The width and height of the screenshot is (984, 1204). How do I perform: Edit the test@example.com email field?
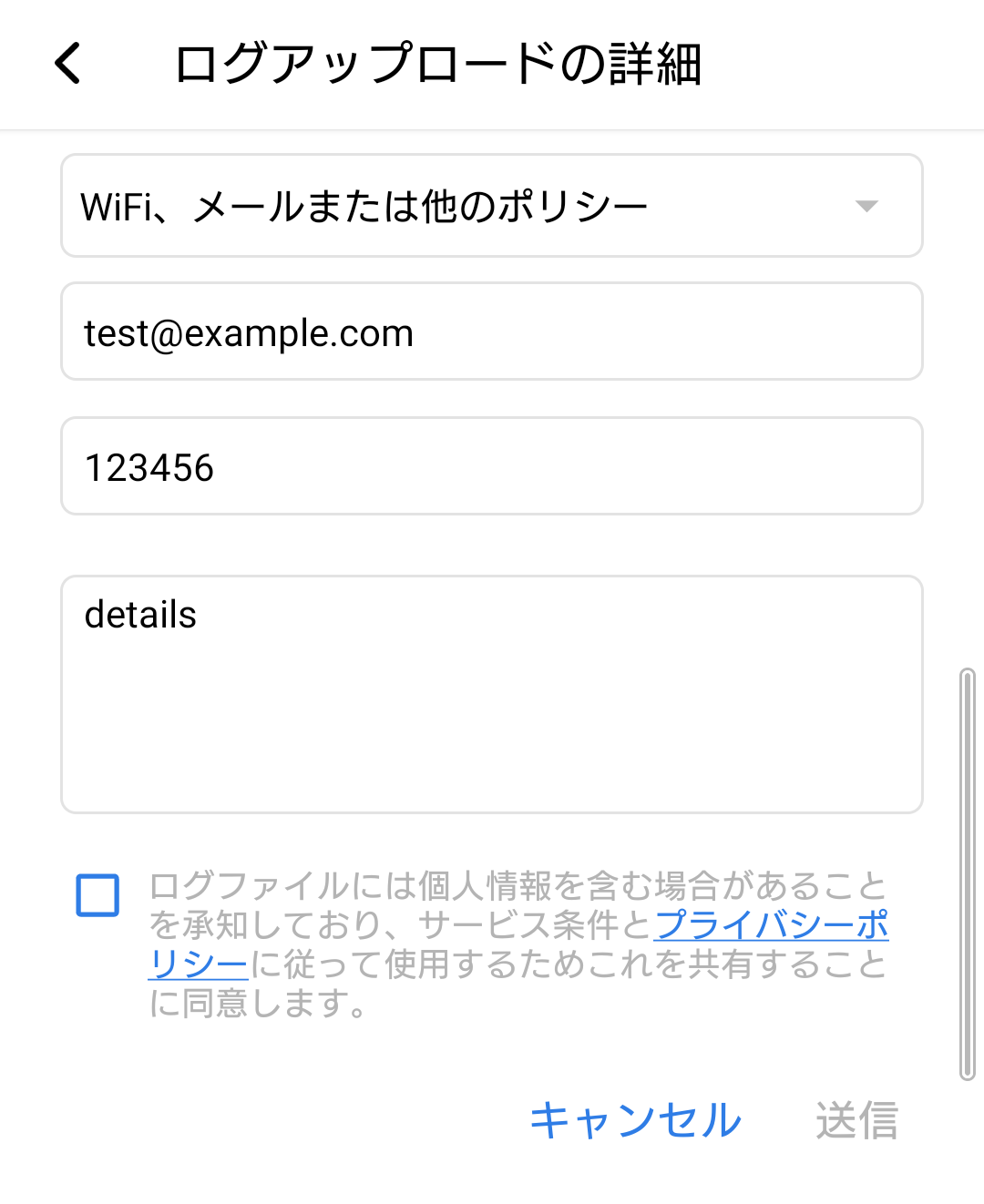click(x=492, y=332)
